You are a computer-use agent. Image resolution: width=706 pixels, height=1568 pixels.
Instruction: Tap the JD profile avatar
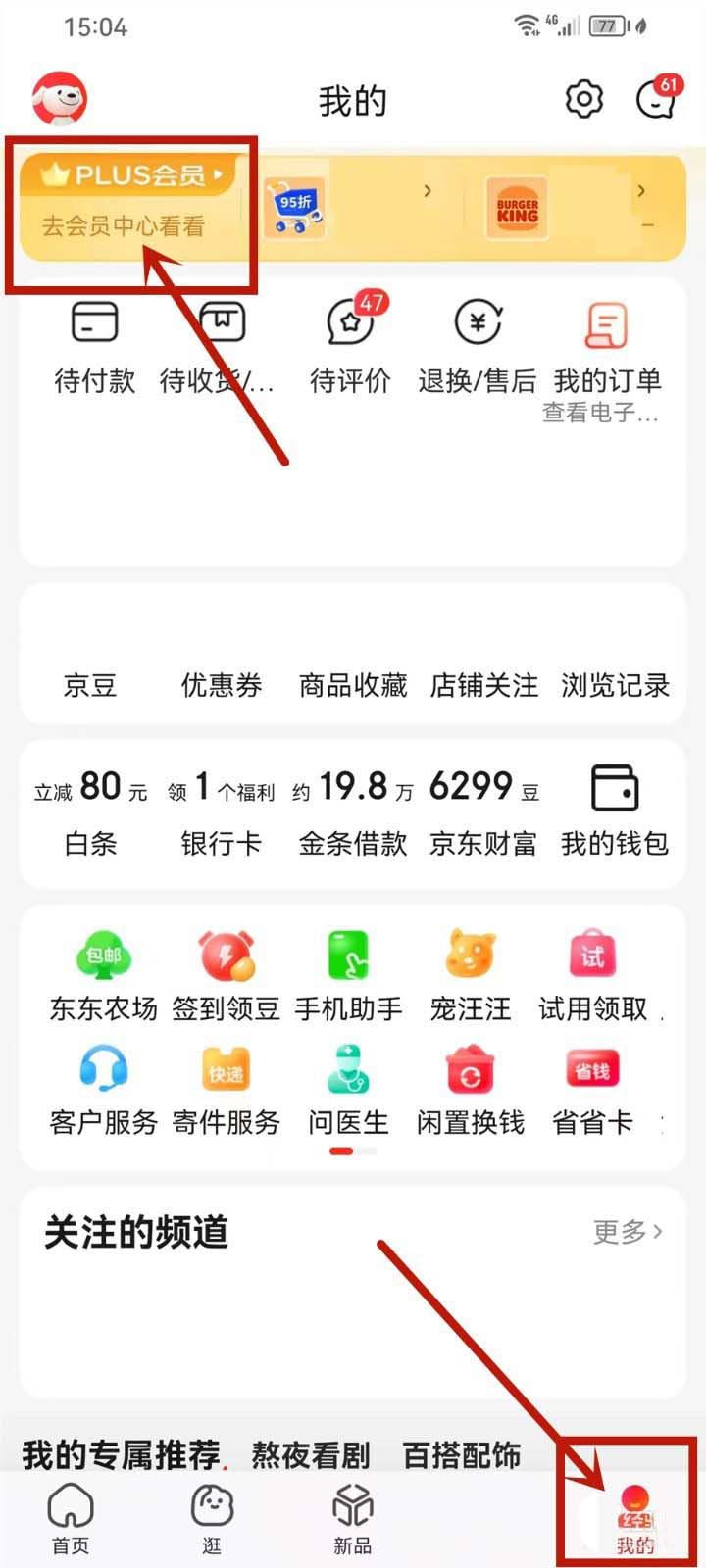(60, 99)
